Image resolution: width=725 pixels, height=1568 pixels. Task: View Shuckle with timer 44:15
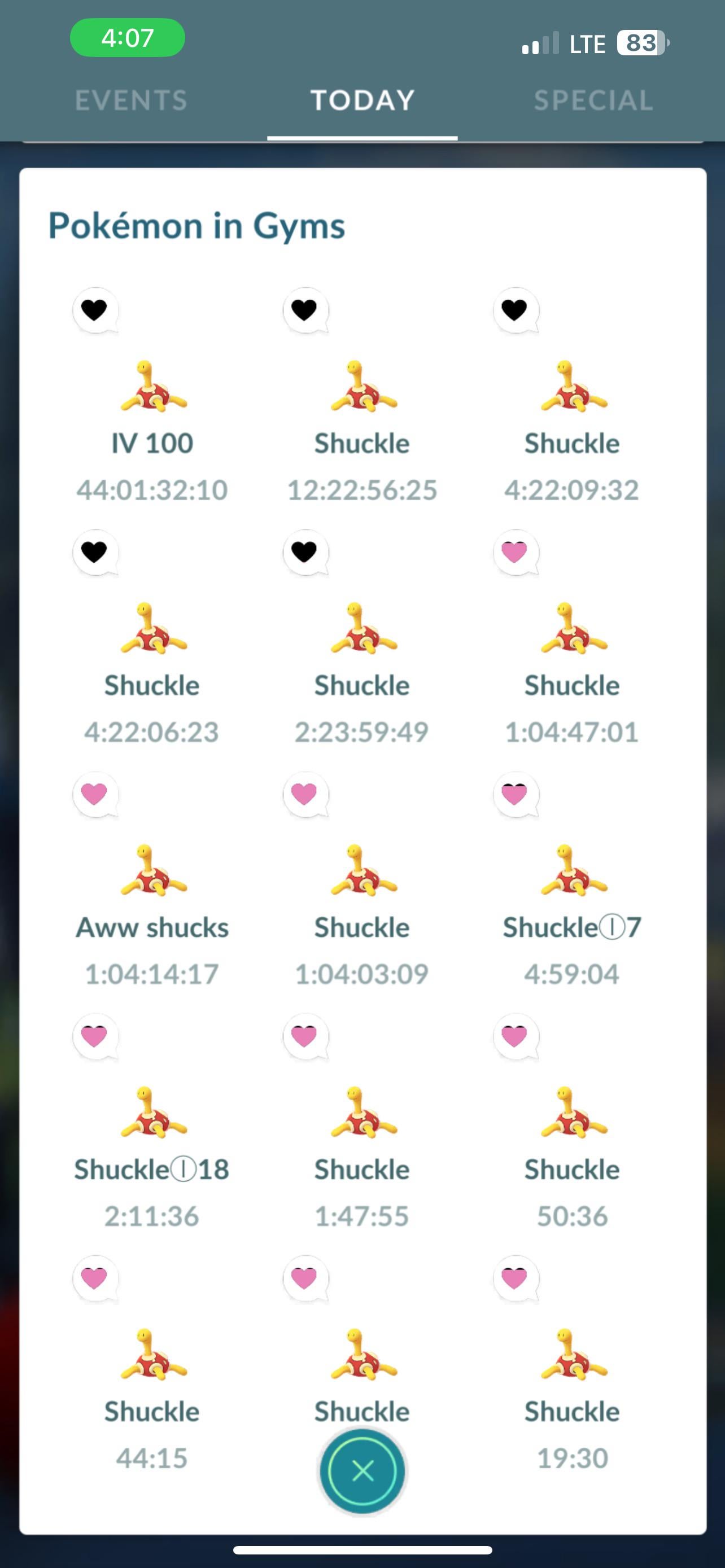point(152,1356)
